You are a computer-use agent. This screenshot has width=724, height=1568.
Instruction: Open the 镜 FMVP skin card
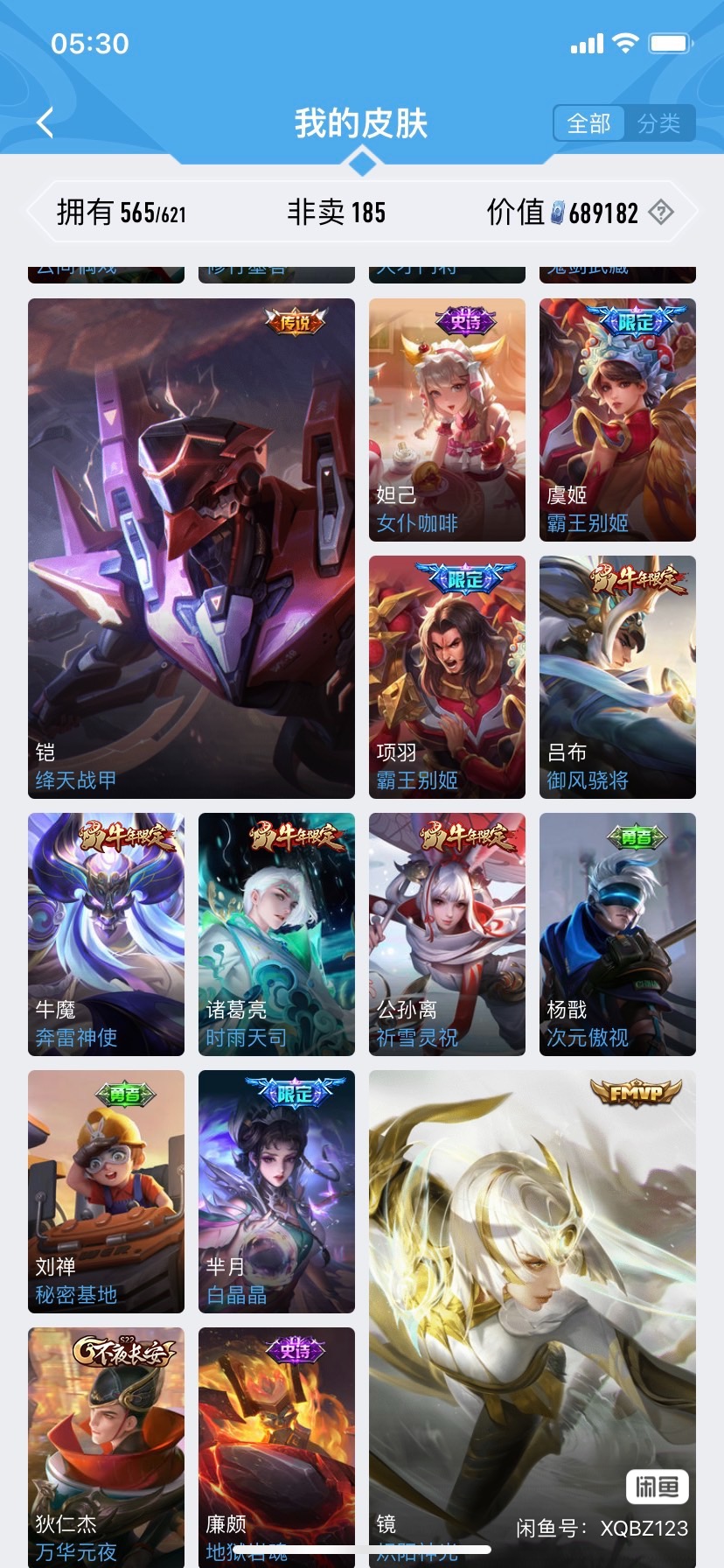pyautogui.click(x=532, y=1312)
